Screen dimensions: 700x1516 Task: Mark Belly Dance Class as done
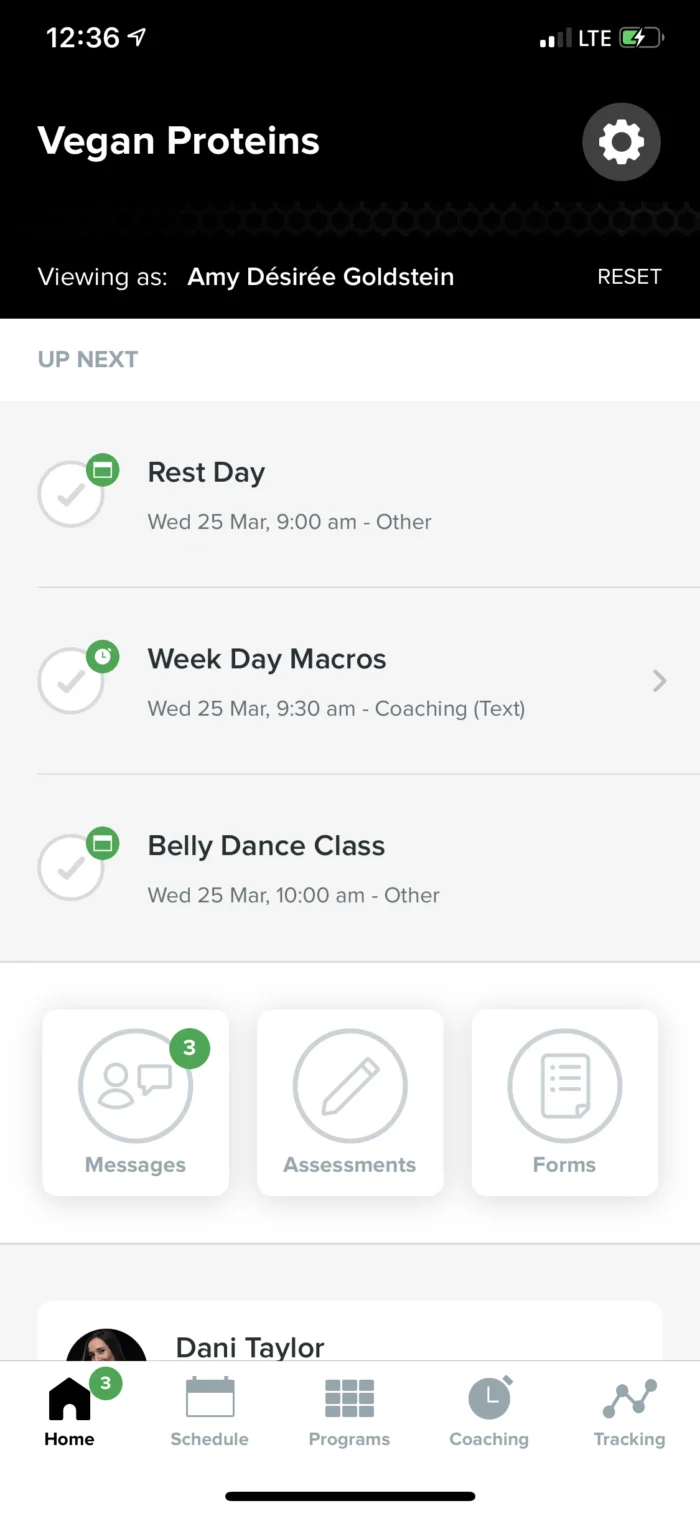click(x=71, y=867)
